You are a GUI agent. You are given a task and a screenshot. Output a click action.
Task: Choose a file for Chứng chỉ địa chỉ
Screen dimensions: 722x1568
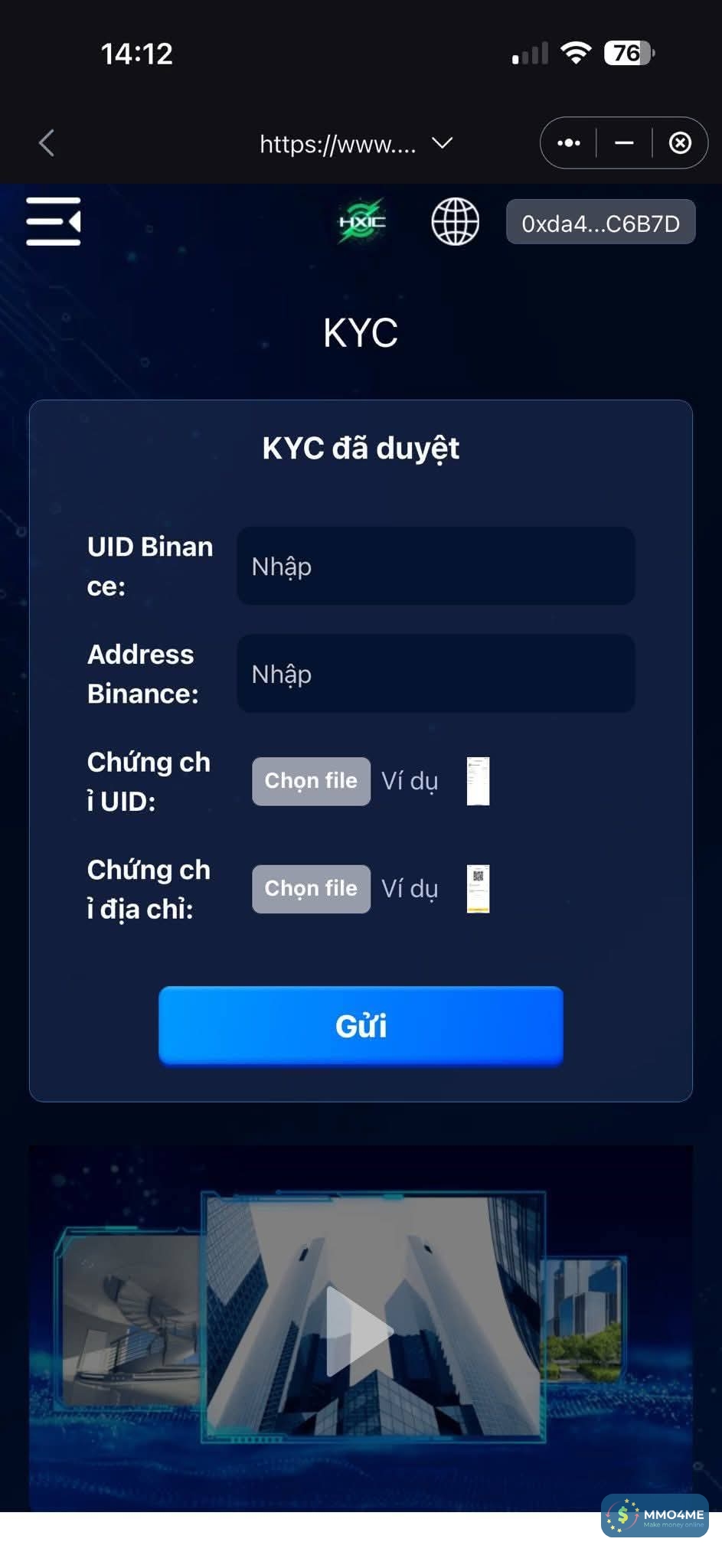[x=311, y=888]
